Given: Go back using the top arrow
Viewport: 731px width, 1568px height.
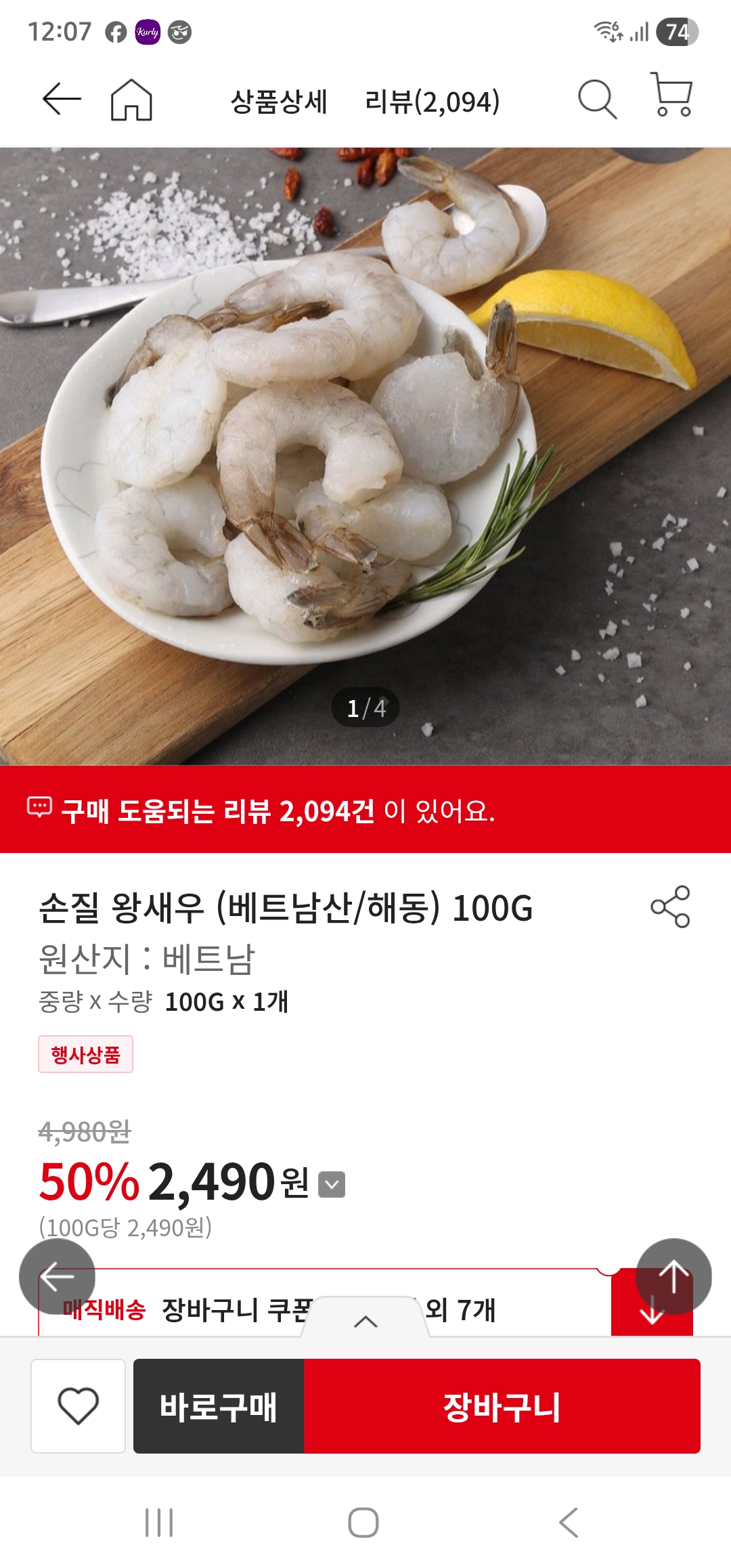Looking at the screenshot, I should [x=62, y=100].
